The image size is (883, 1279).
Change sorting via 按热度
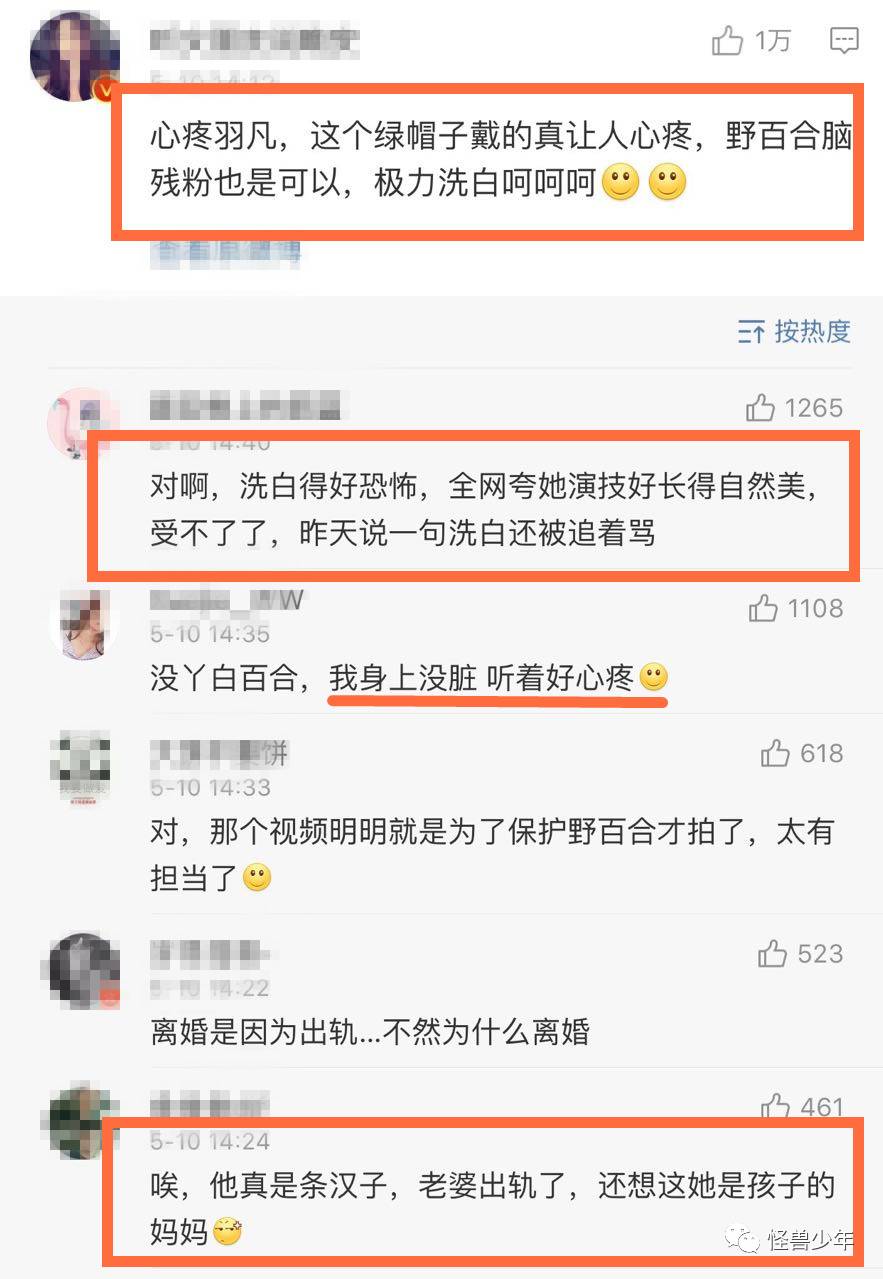click(795, 331)
